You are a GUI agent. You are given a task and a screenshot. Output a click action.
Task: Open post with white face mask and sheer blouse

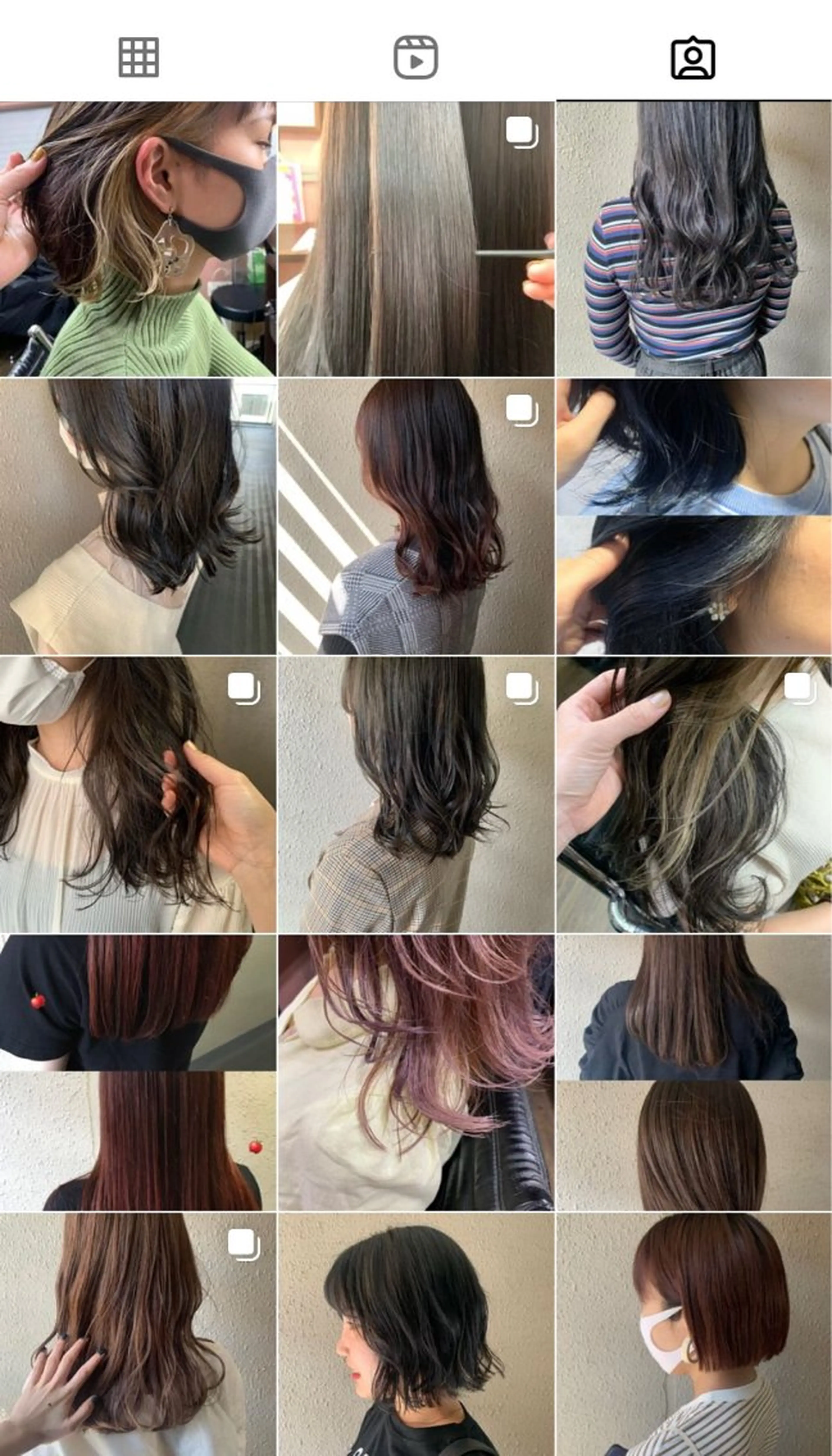(138, 794)
